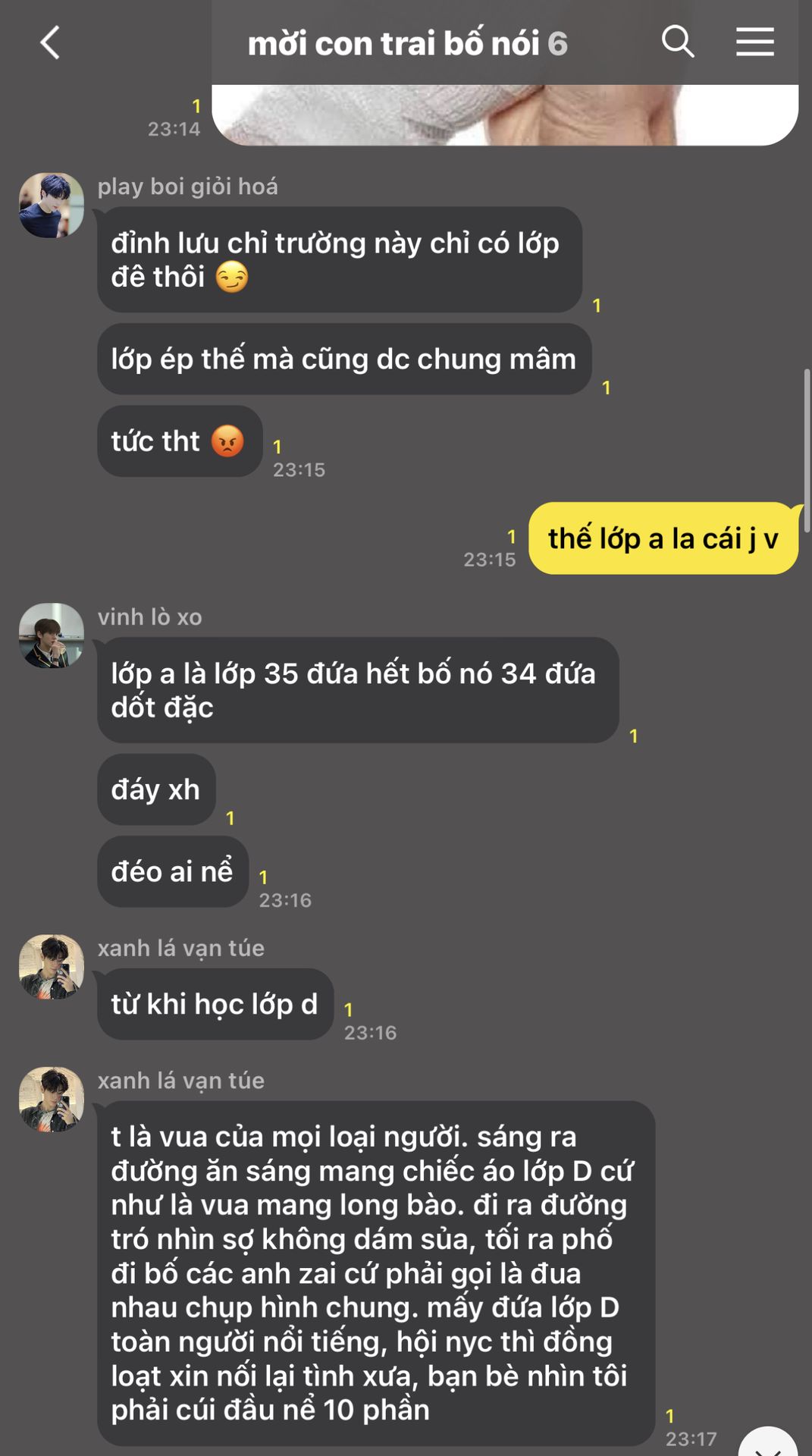Open xanh lá vạn túe's avatar above long message
The width and height of the screenshot is (812, 1456).
[x=51, y=1099]
